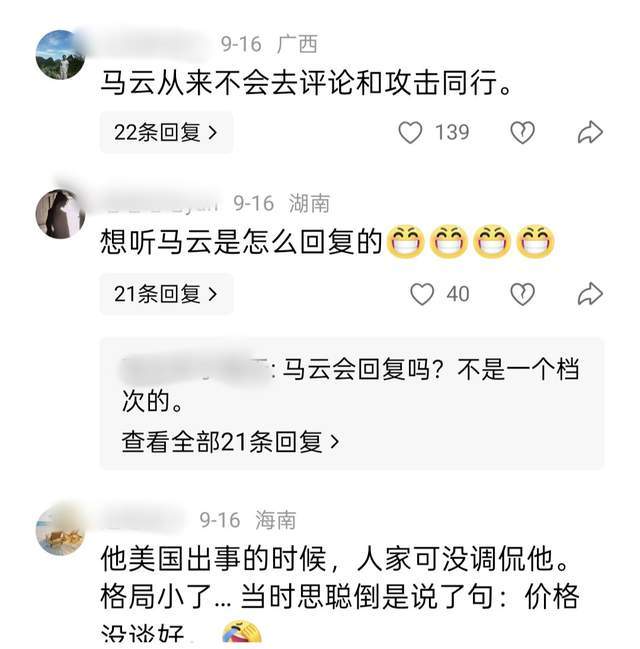The image size is (640, 649).
Task: Share the comment from 广西
Action: [x=590, y=132]
